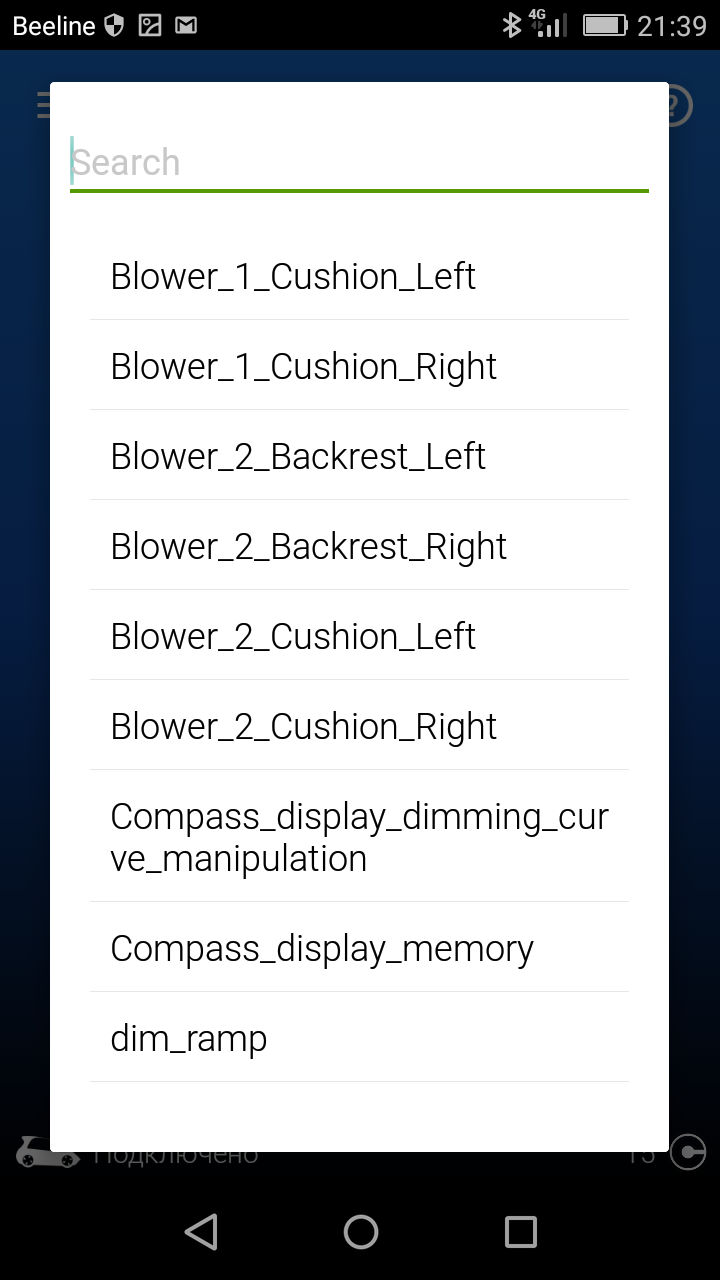Return to the home screen
This screenshot has height=1280, width=720.
360,1232
